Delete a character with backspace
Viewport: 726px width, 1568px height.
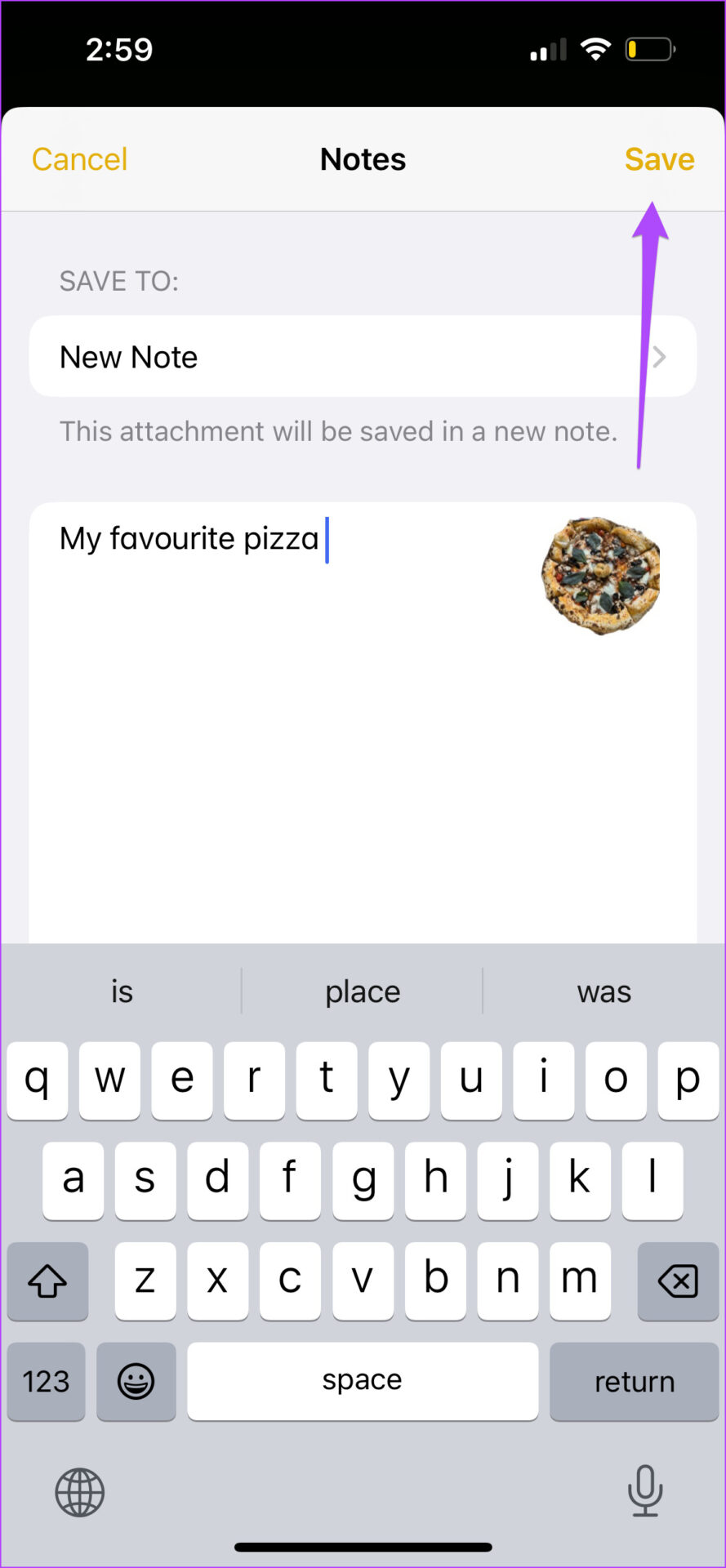tap(677, 1281)
